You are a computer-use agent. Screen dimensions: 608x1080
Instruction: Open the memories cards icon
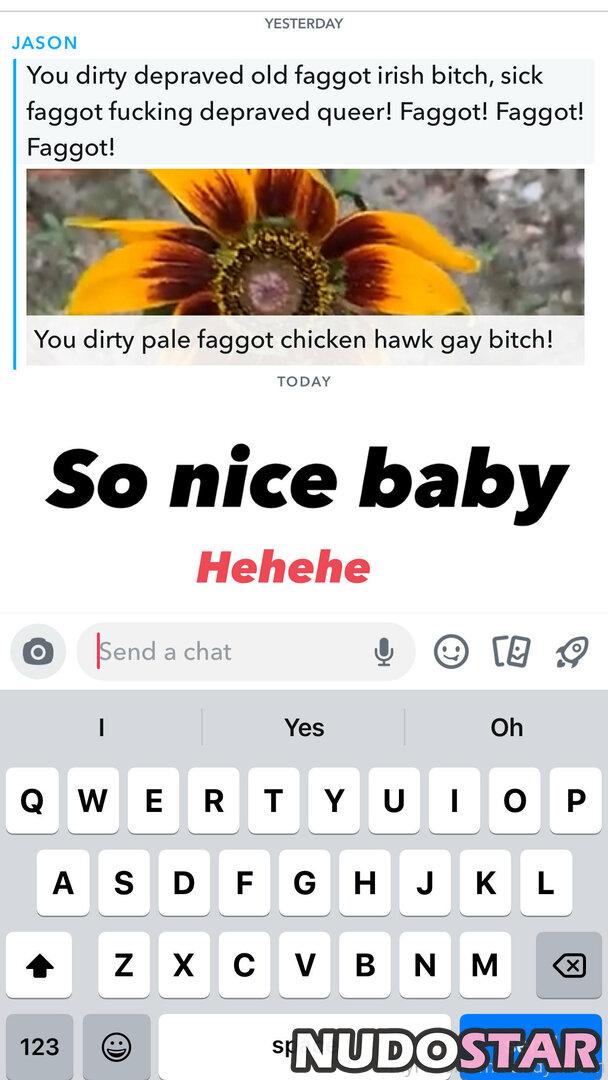pos(511,652)
